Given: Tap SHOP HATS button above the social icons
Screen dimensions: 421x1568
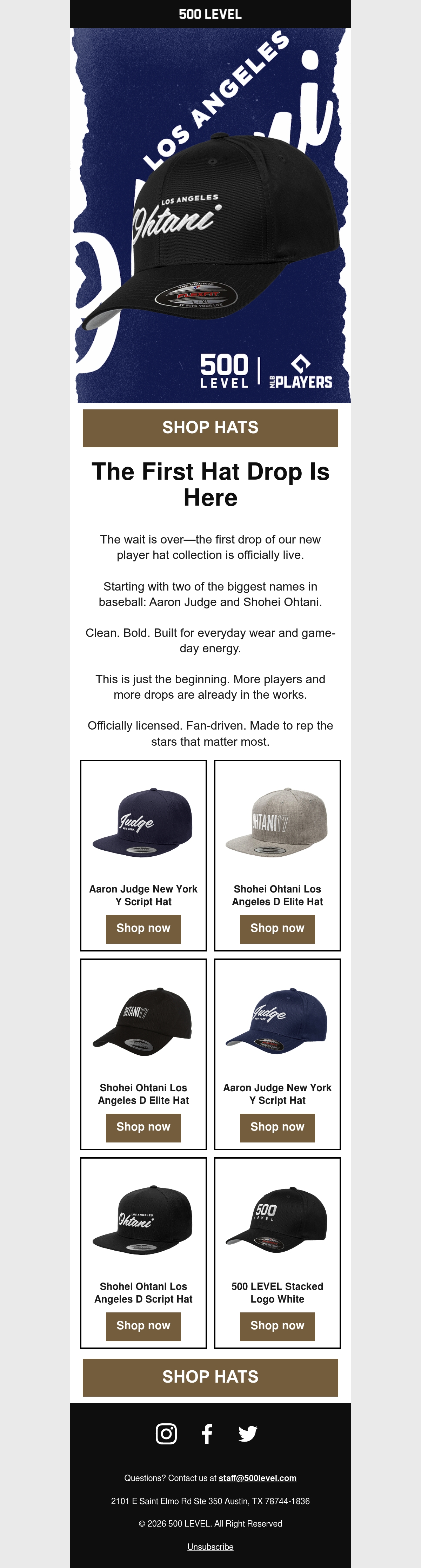Looking at the screenshot, I should coord(210,1377).
